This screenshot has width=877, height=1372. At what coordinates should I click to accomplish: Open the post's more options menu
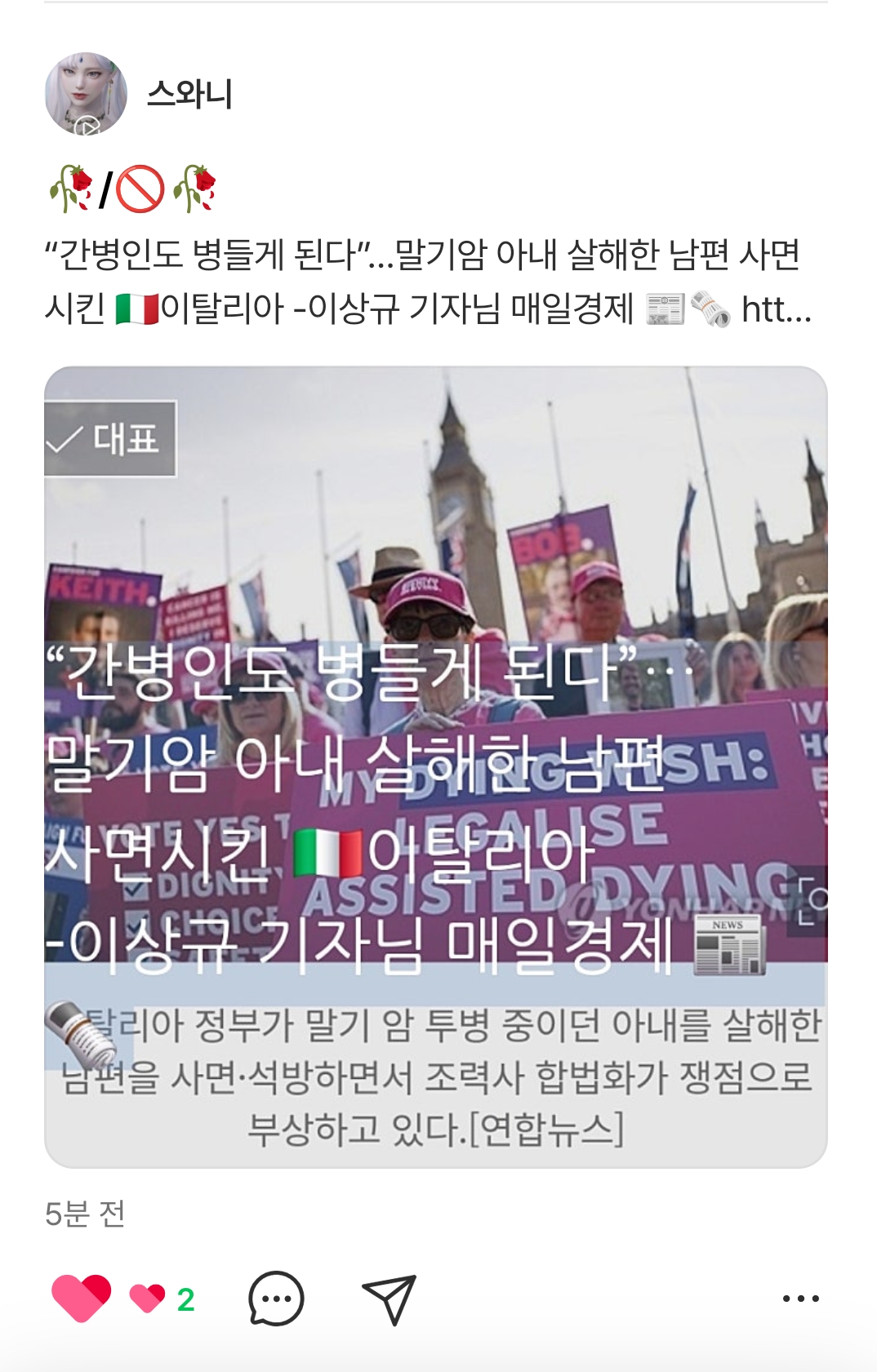(800, 1298)
